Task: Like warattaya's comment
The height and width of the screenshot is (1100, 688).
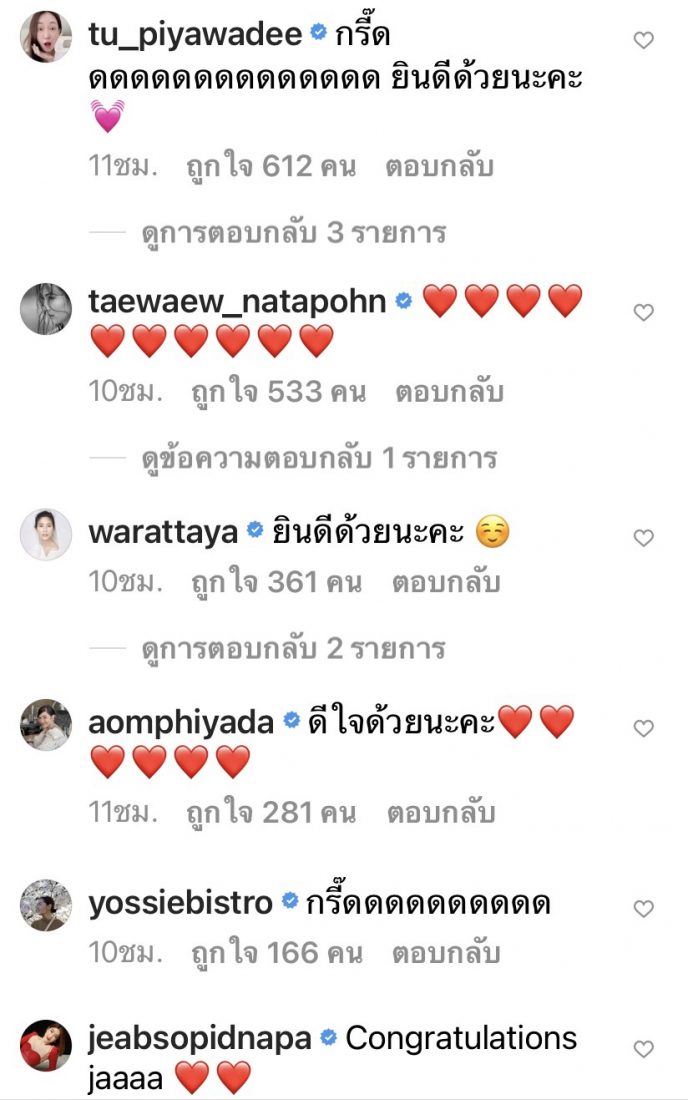Action: point(644,538)
